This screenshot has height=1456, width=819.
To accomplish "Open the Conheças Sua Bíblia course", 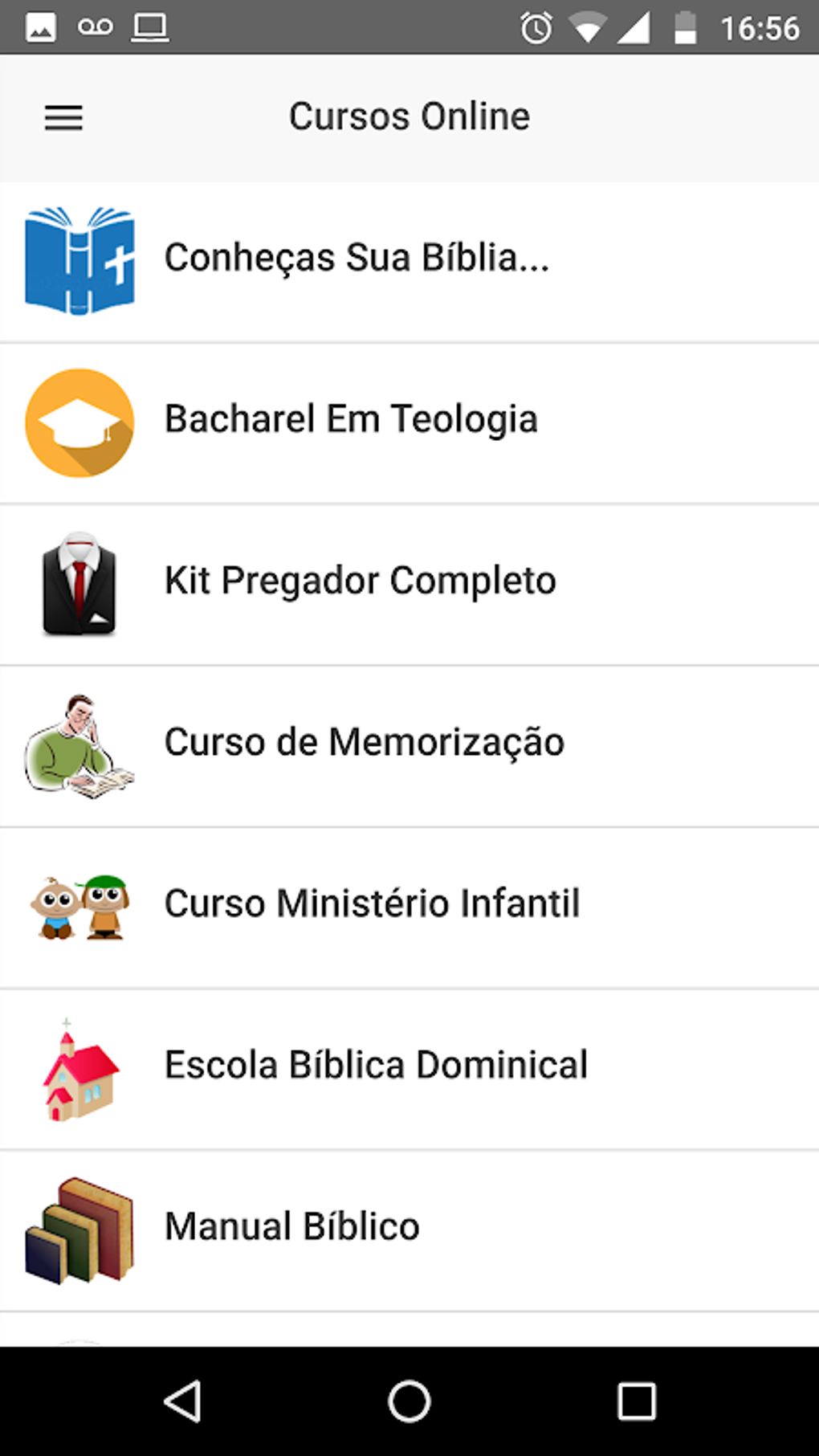I will pyautogui.click(x=357, y=259).
